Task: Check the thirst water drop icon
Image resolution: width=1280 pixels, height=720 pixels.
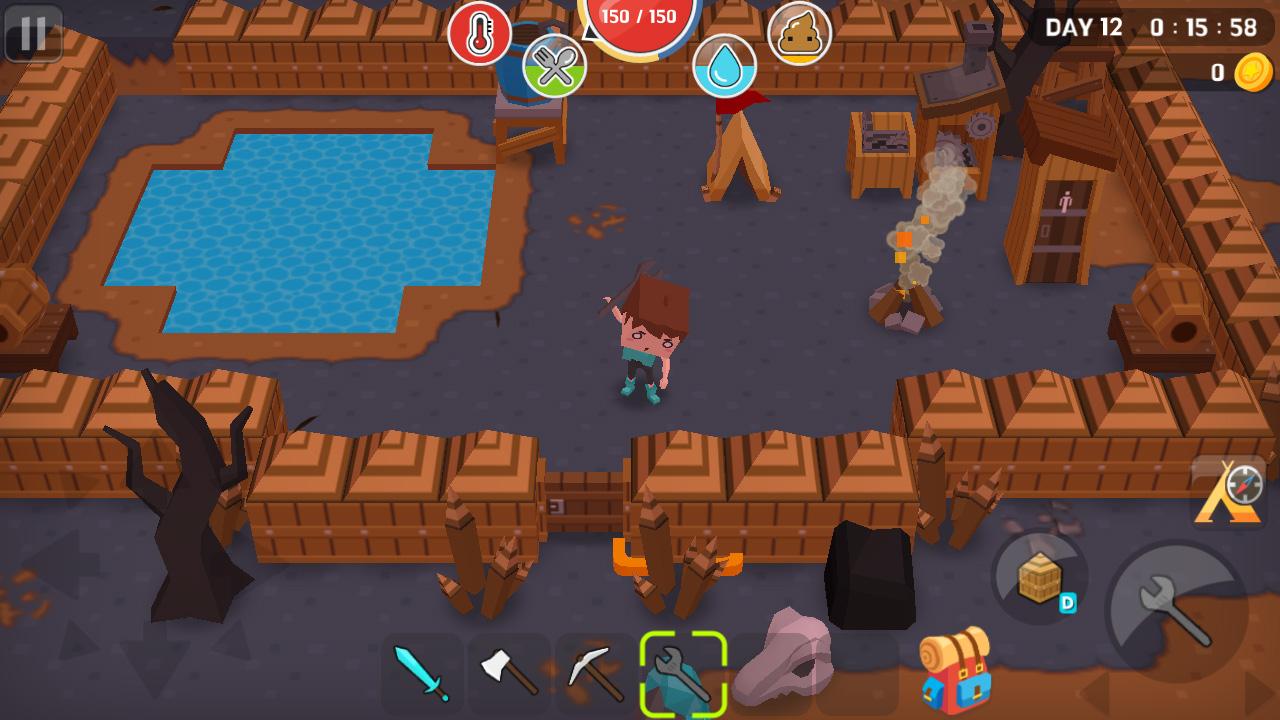Action: coord(724,66)
